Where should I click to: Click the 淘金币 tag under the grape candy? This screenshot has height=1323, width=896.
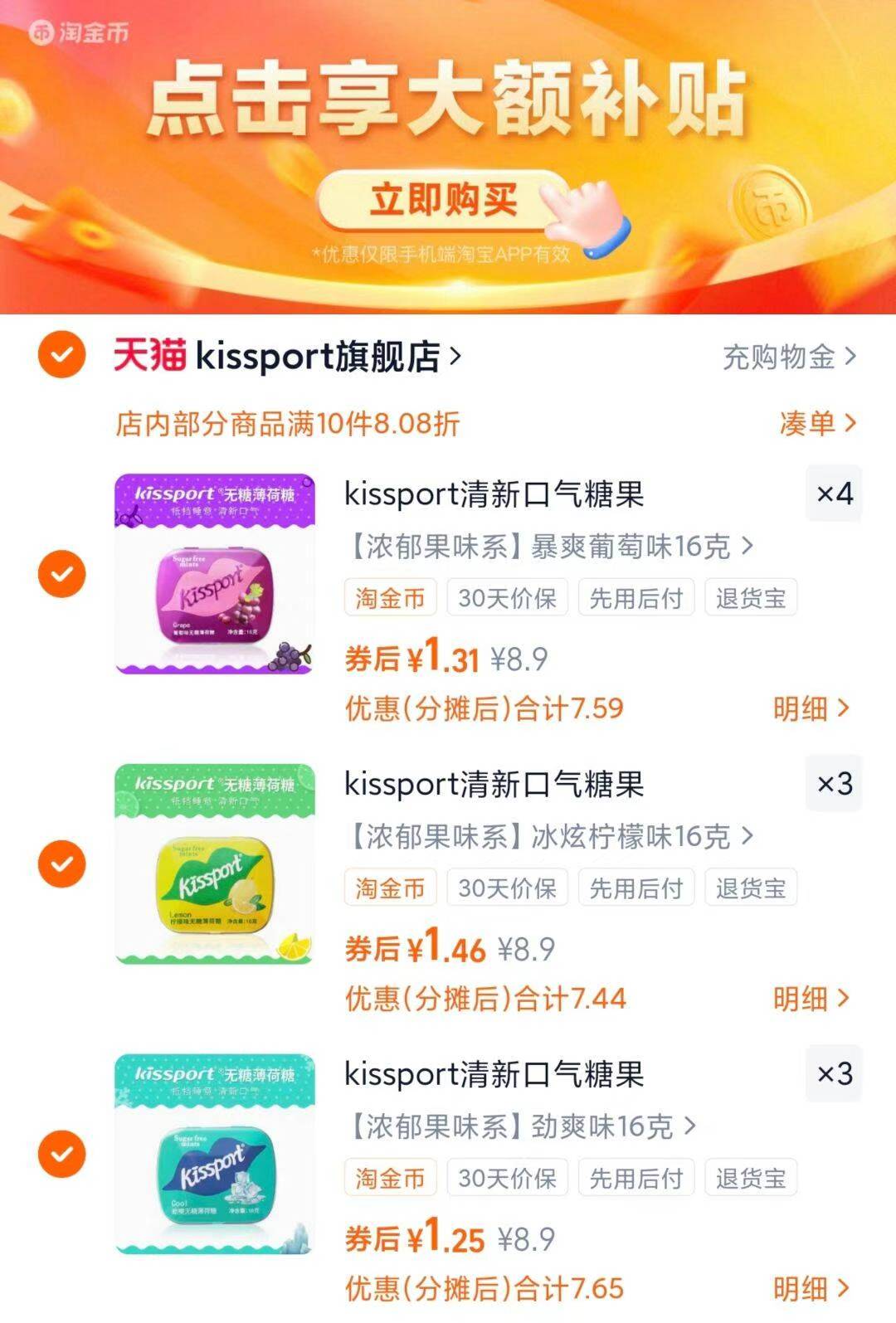tap(389, 597)
